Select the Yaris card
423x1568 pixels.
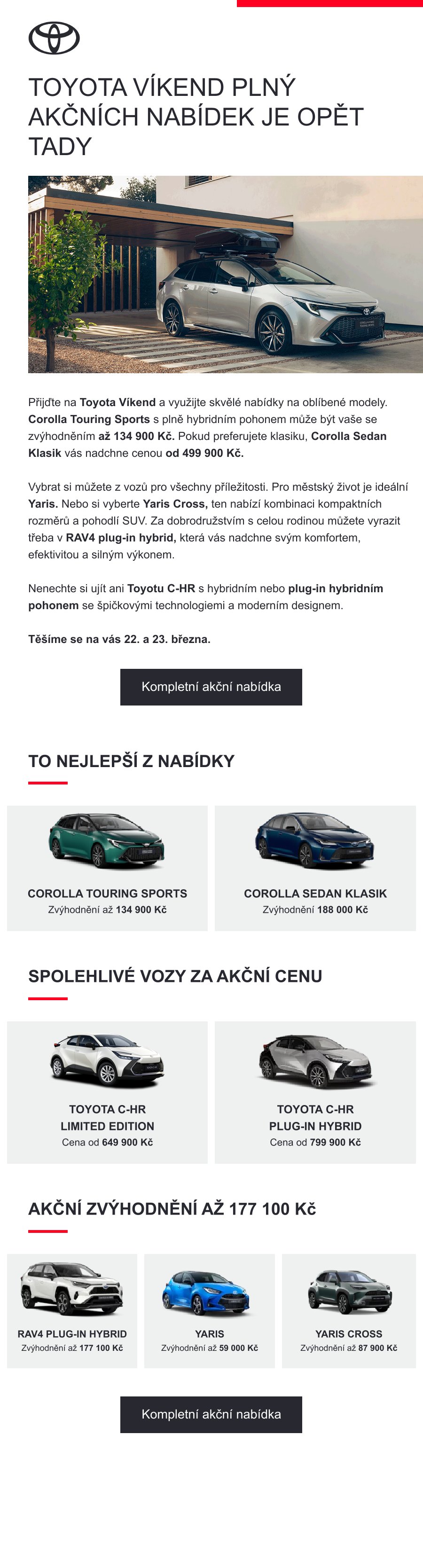[x=209, y=1310]
